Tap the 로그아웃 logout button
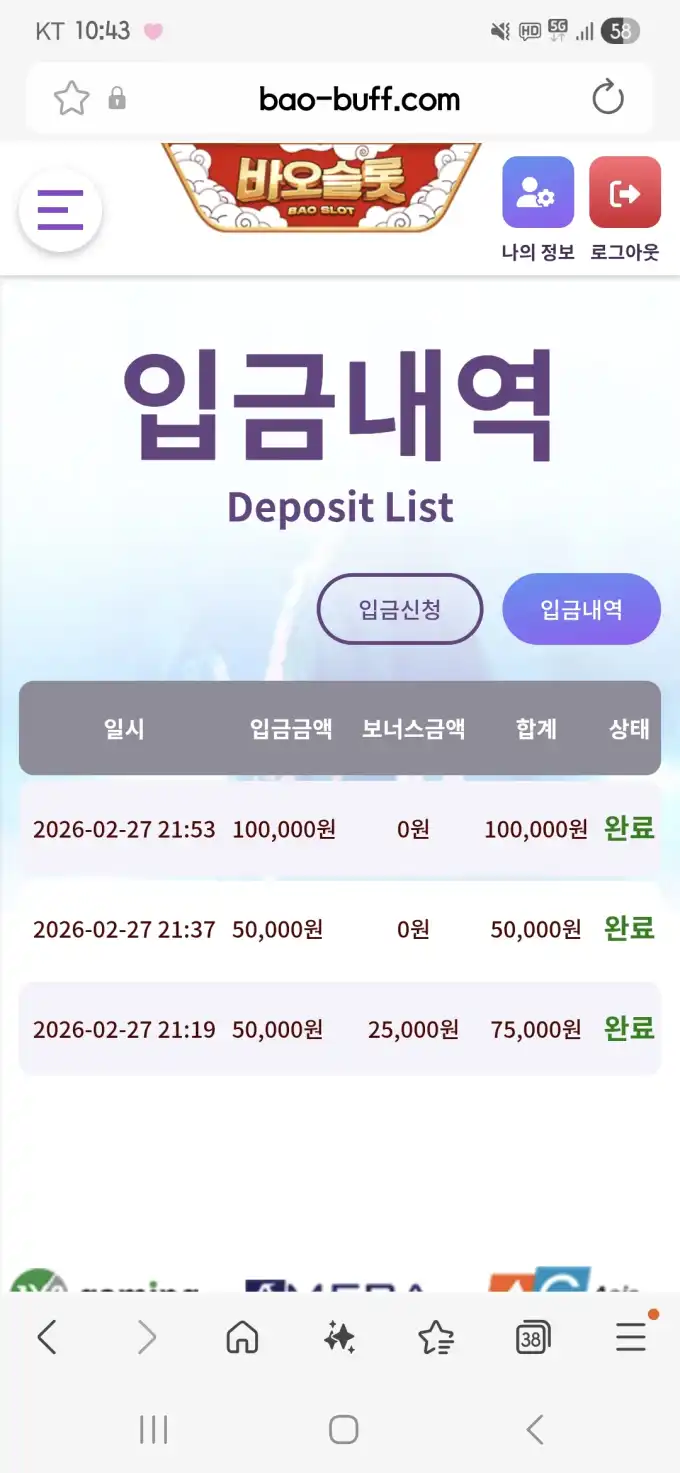Screen dimensions: 680x1473 pos(625,193)
